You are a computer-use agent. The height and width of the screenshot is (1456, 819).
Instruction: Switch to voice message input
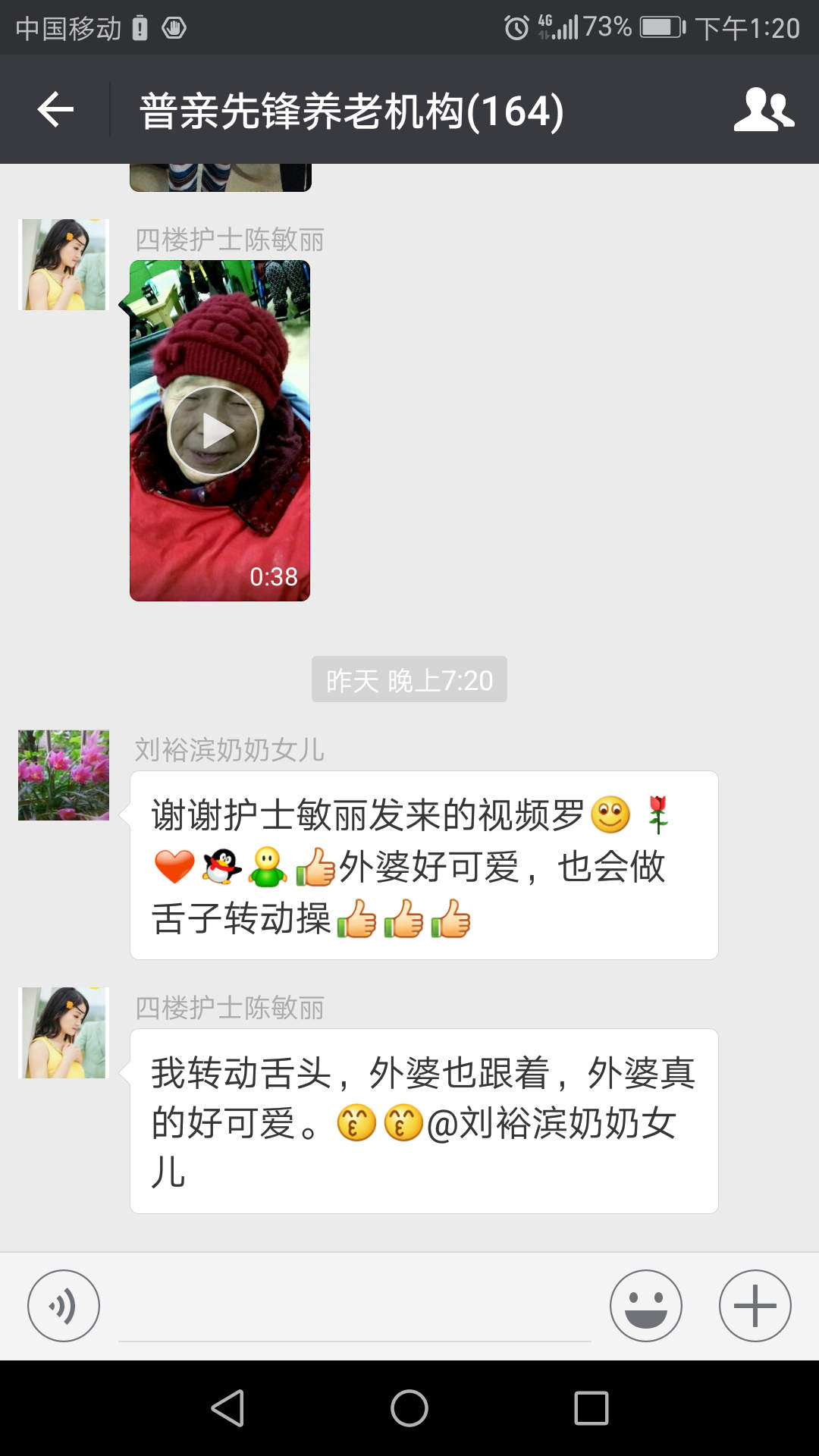pos(64,1306)
